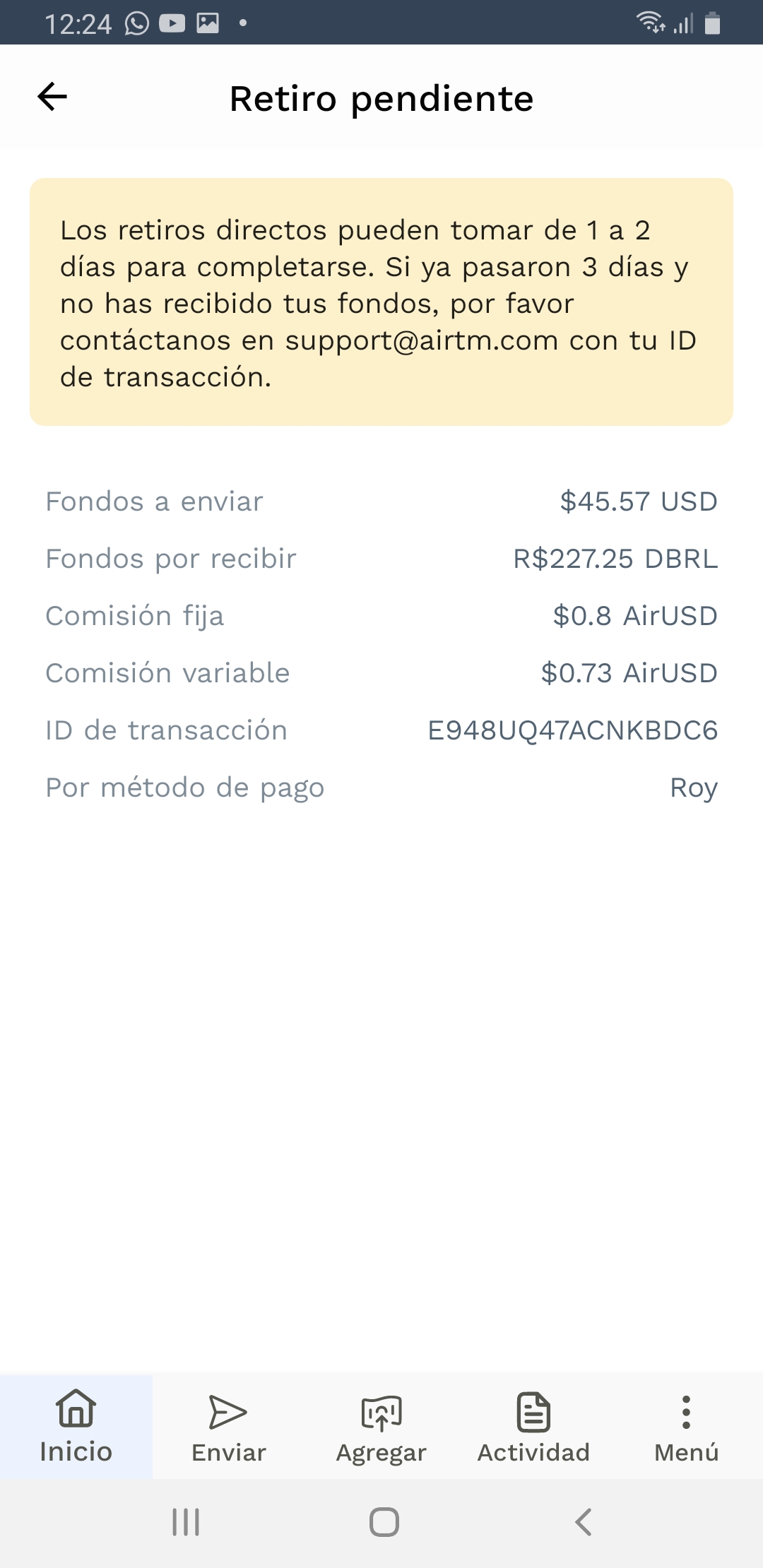The height and width of the screenshot is (1568, 763).
Task: Switch to the Actividad tab
Action: 533,1427
